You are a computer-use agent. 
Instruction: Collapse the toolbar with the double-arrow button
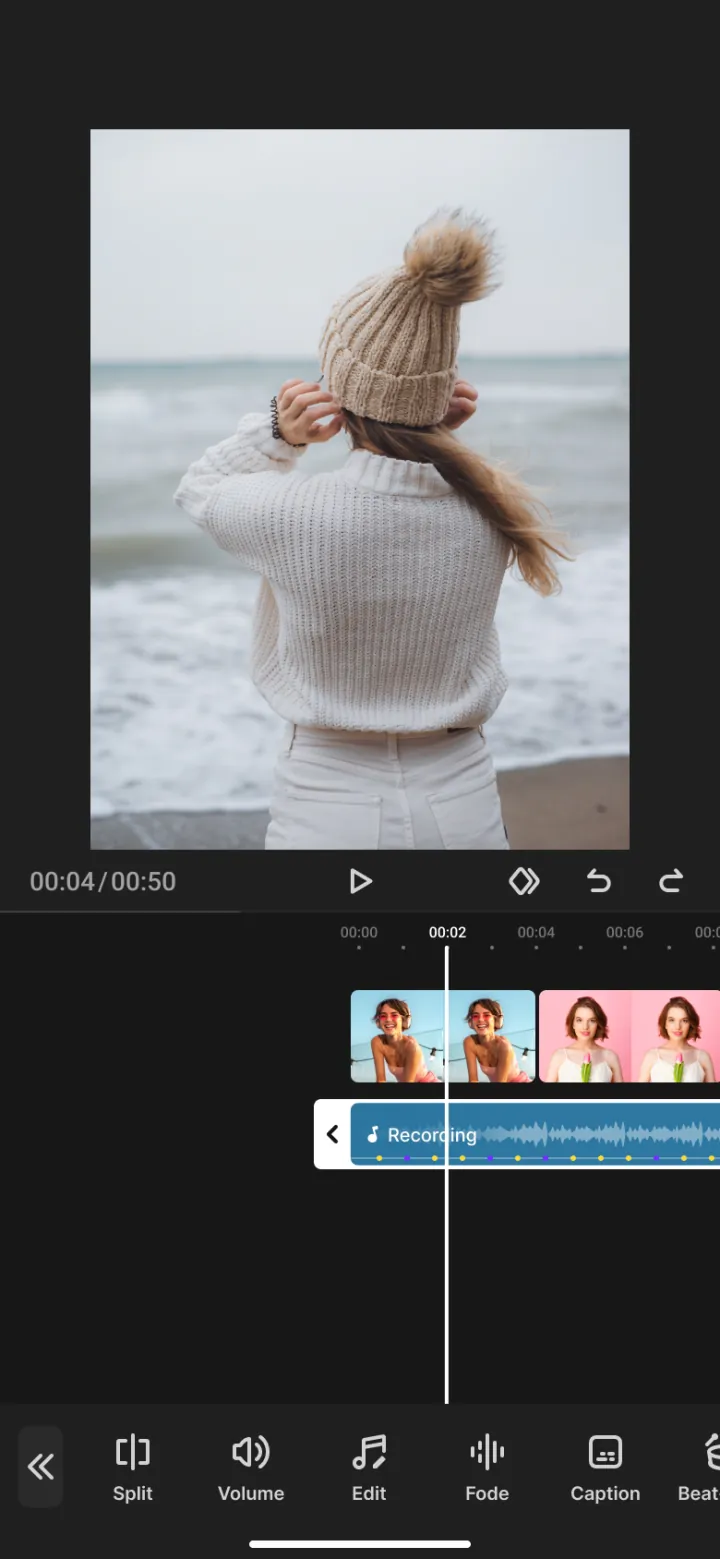(41, 1467)
